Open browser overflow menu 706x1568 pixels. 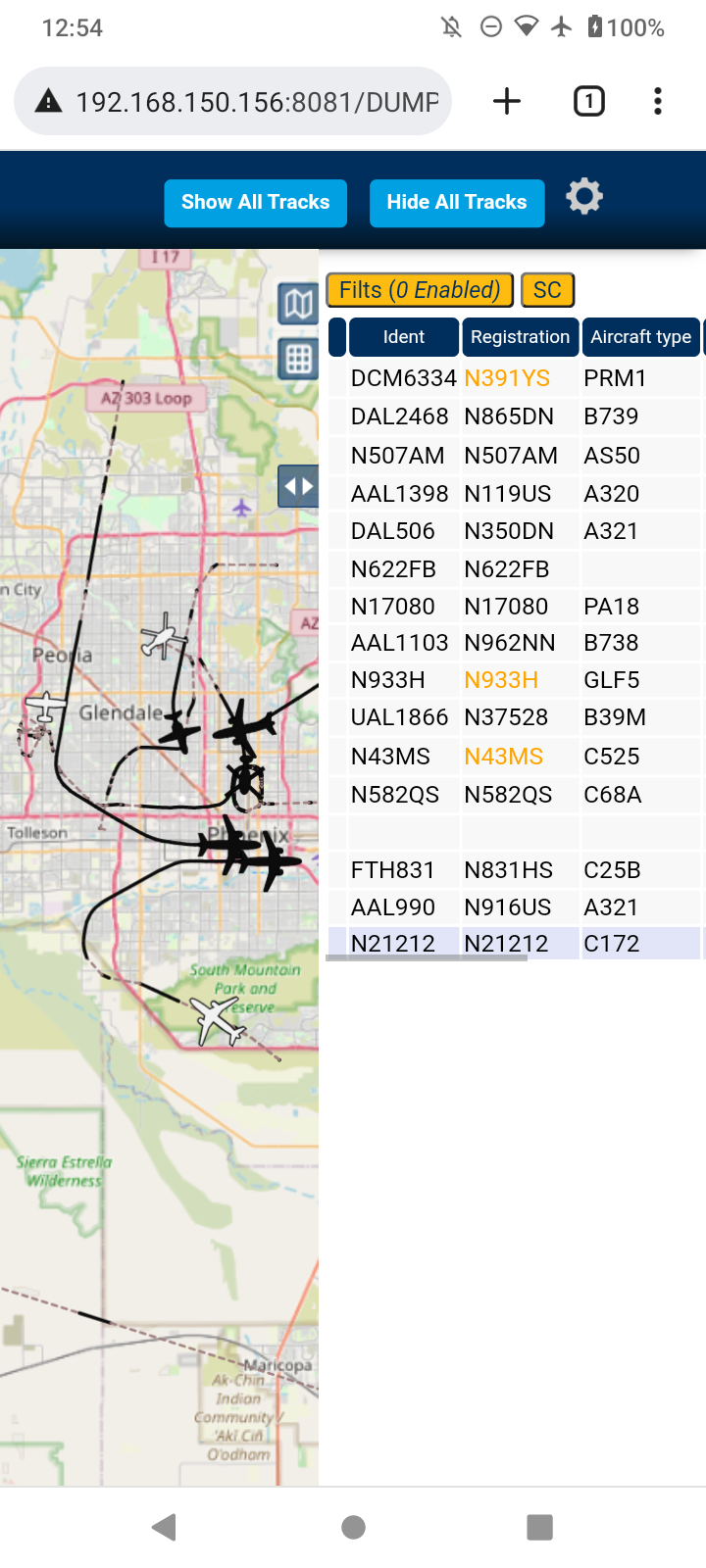pyautogui.click(x=658, y=101)
